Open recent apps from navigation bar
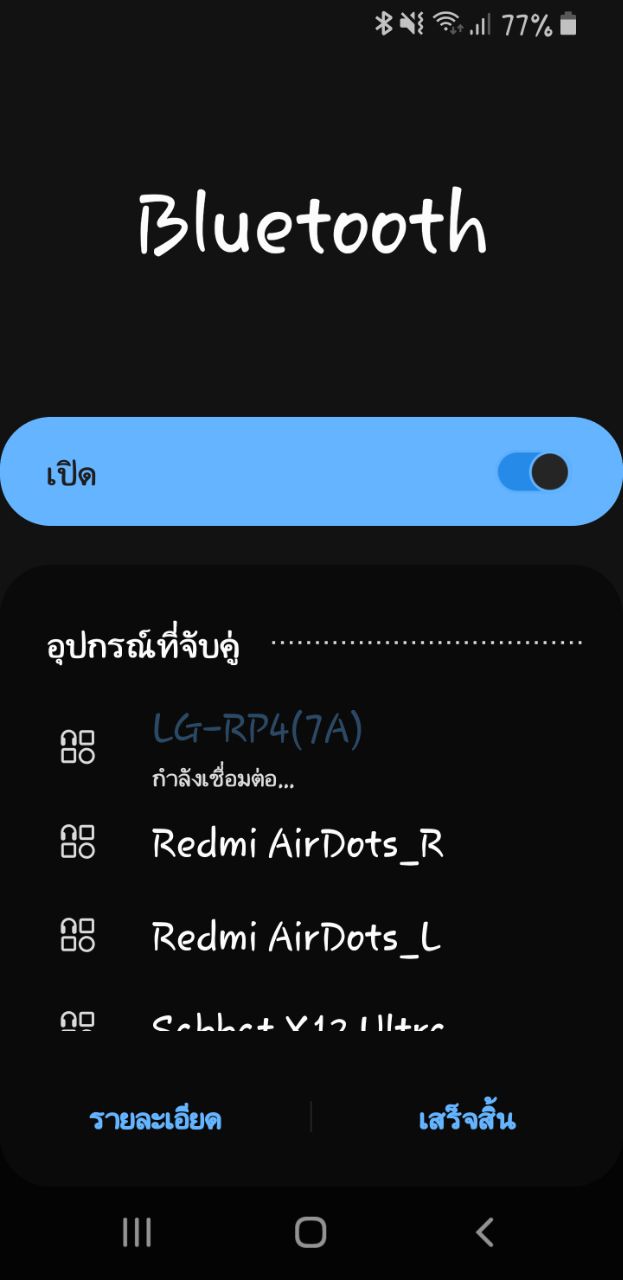This screenshot has width=623, height=1280. (137, 1232)
